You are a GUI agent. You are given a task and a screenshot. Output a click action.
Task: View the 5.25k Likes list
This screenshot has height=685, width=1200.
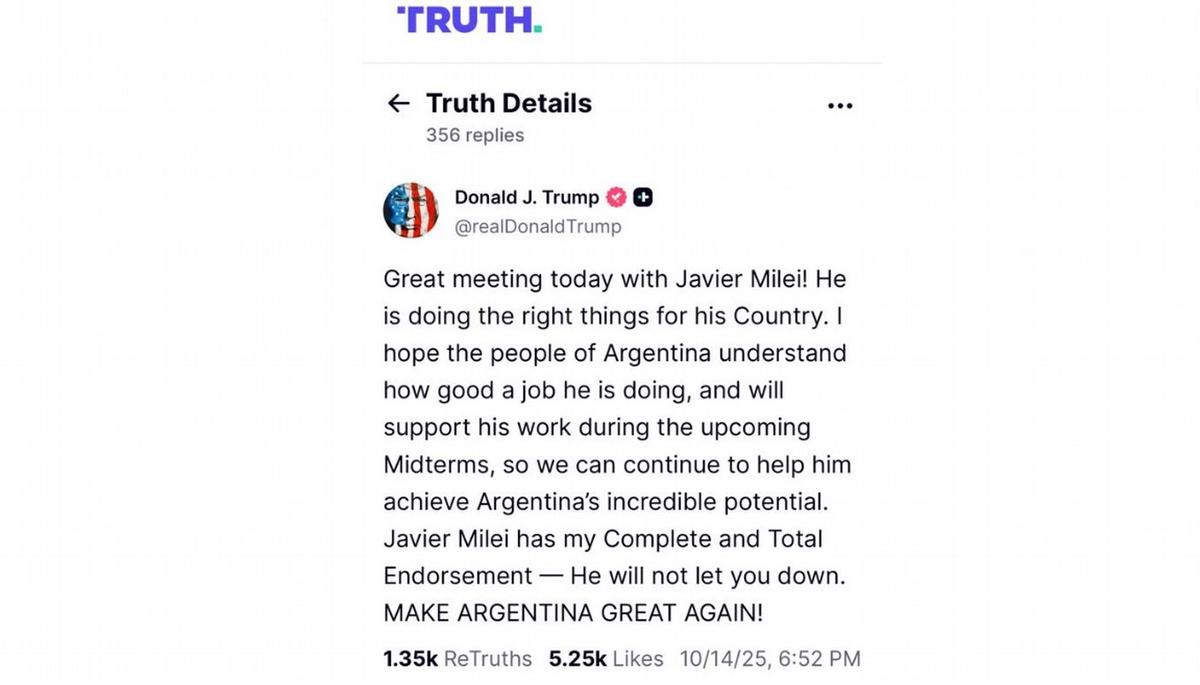[605, 659]
